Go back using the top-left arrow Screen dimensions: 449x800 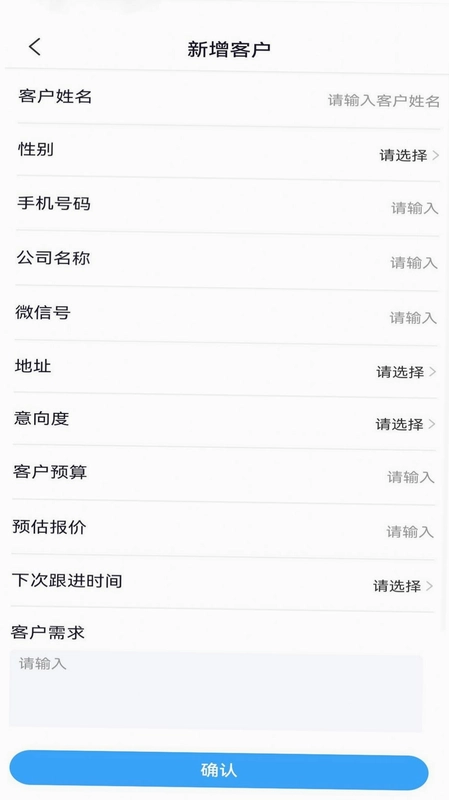coord(35,47)
